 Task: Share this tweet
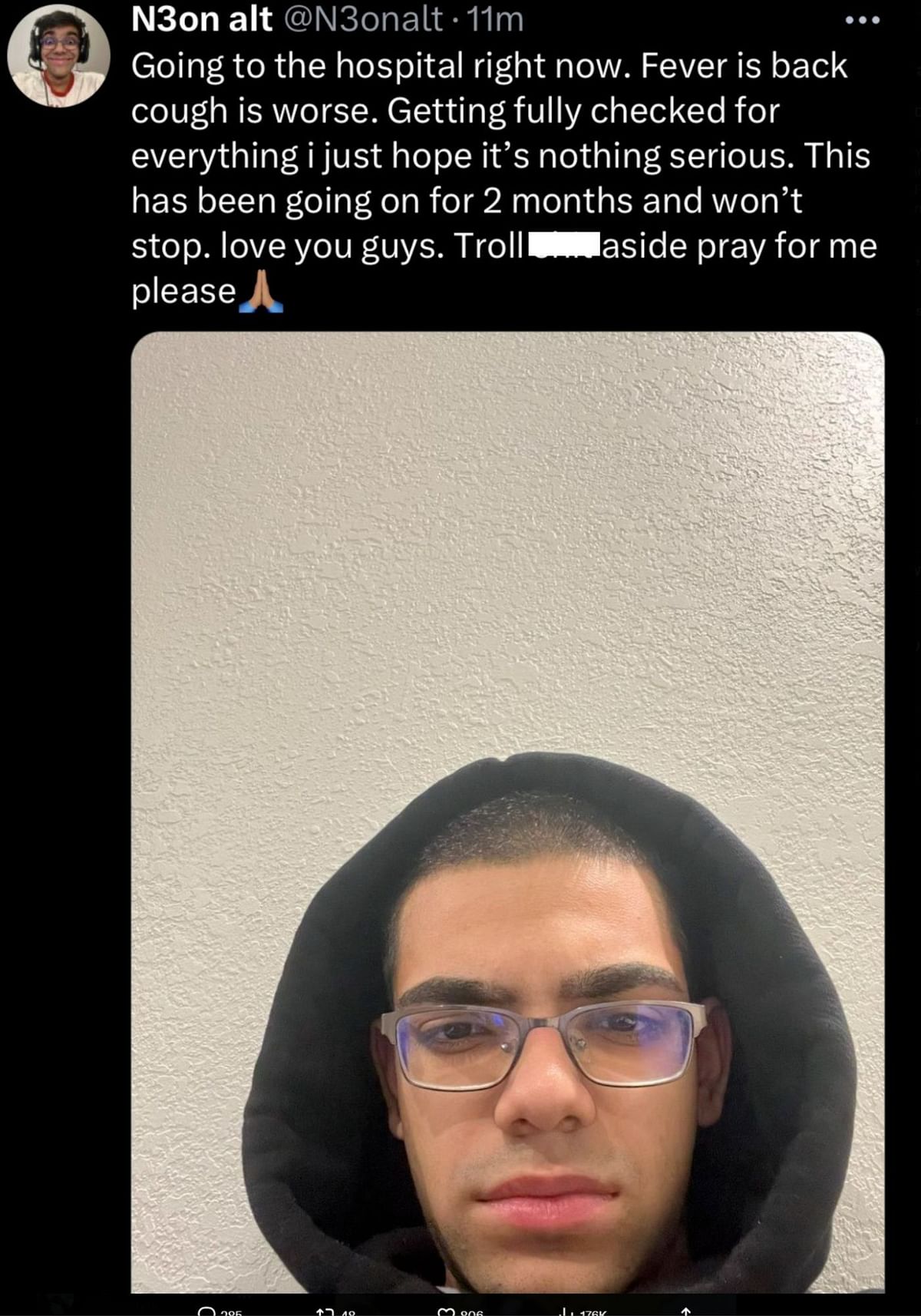(685, 1311)
